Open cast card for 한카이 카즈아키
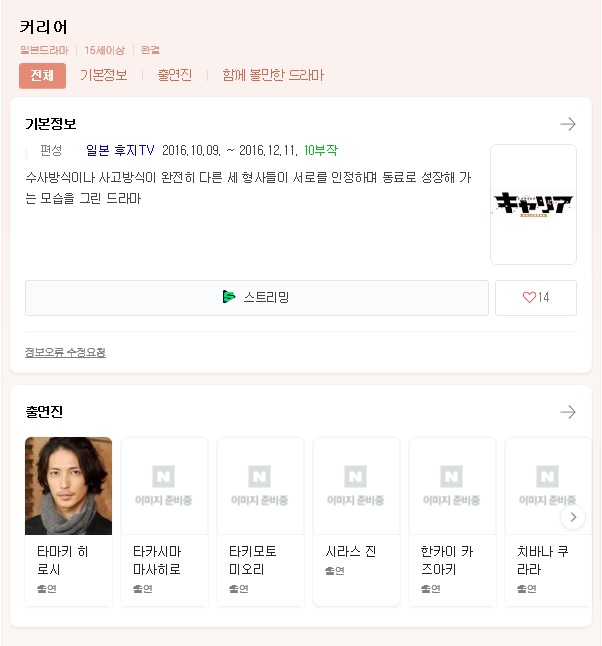This screenshot has width=602, height=646. pyautogui.click(x=452, y=520)
